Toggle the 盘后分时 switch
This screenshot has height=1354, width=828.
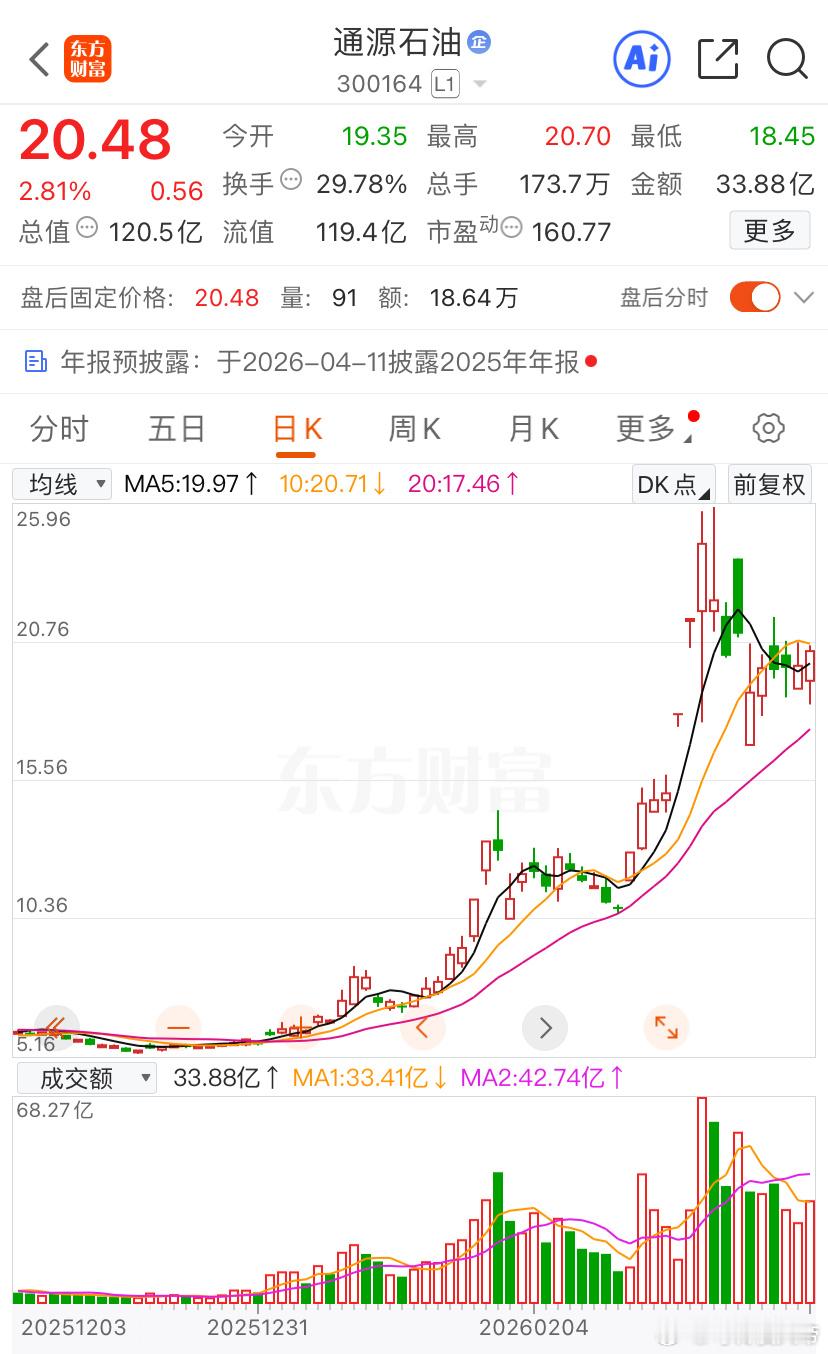(x=755, y=297)
